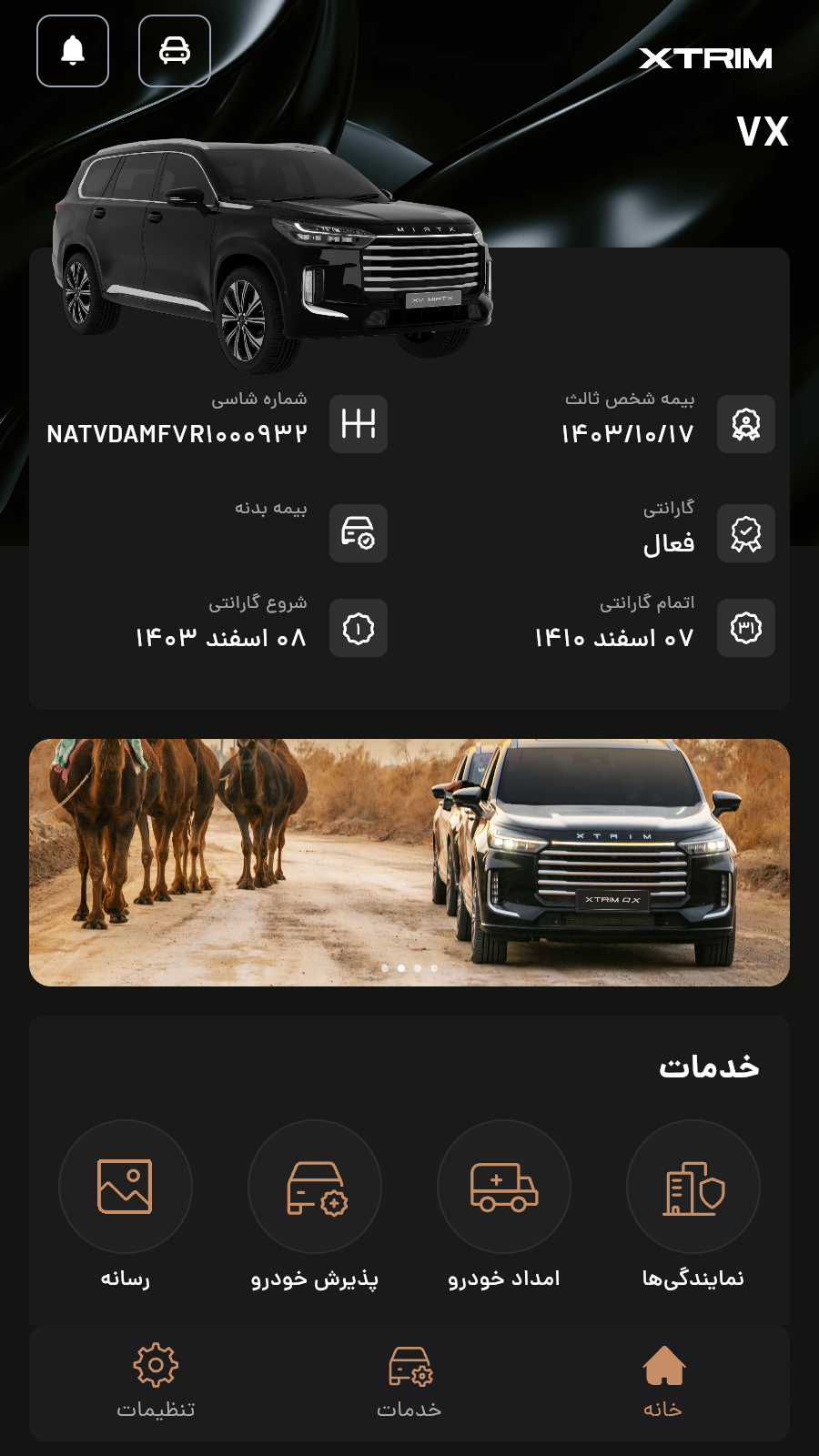Open the پذیرش خودرو car reception service
The height and width of the screenshot is (1456, 819).
click(x=315, y=1187)
